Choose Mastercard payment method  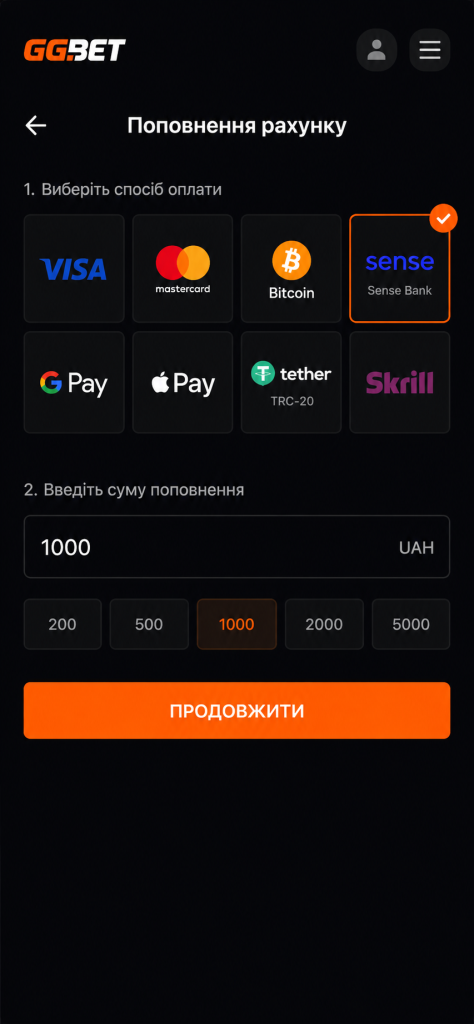tap(183, 268)
